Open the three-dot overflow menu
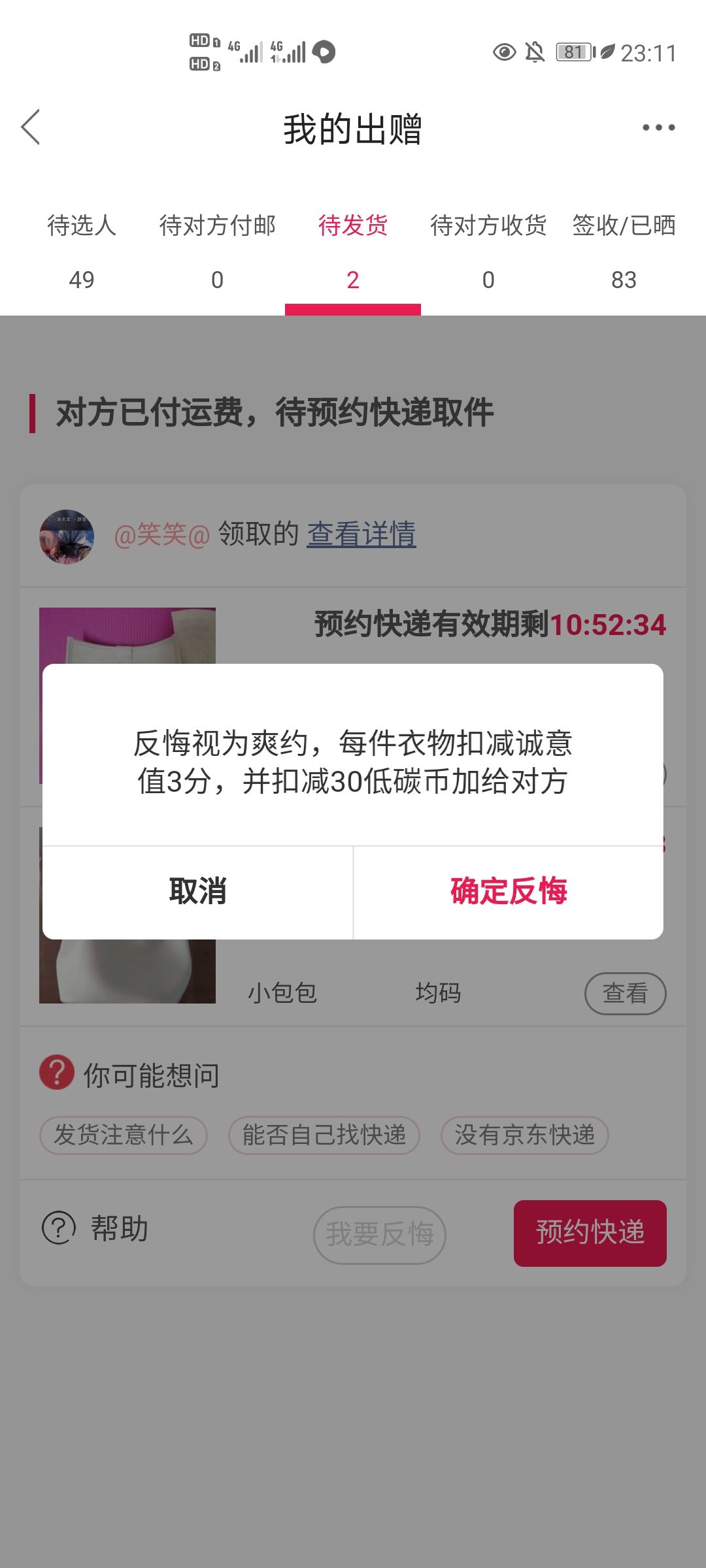This screenshot has height=1568, width=706. click(658, 127)
